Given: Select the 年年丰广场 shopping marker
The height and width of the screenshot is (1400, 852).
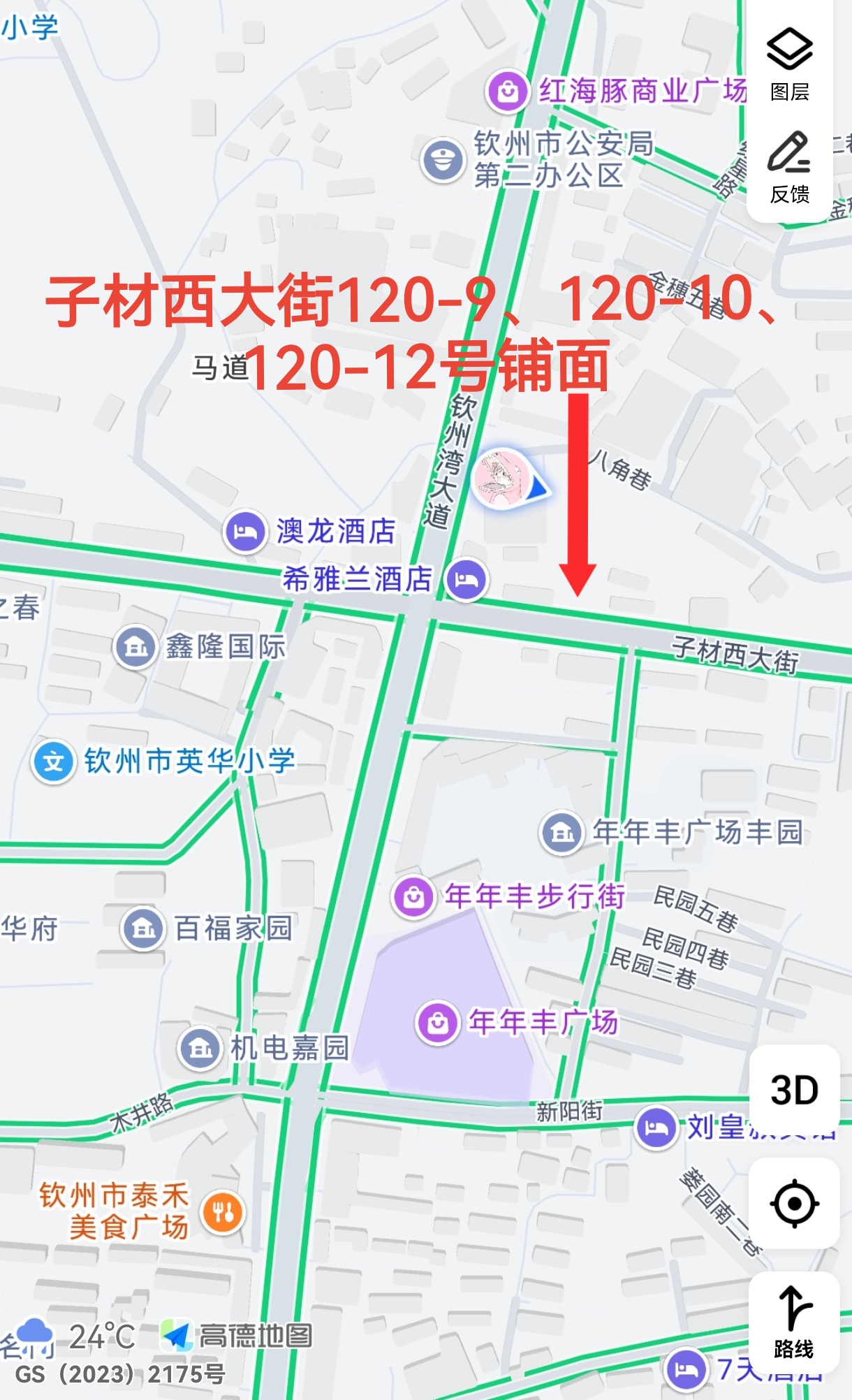Looking at the screenshot, I should pyautogui.click(x=438, y=1023).
